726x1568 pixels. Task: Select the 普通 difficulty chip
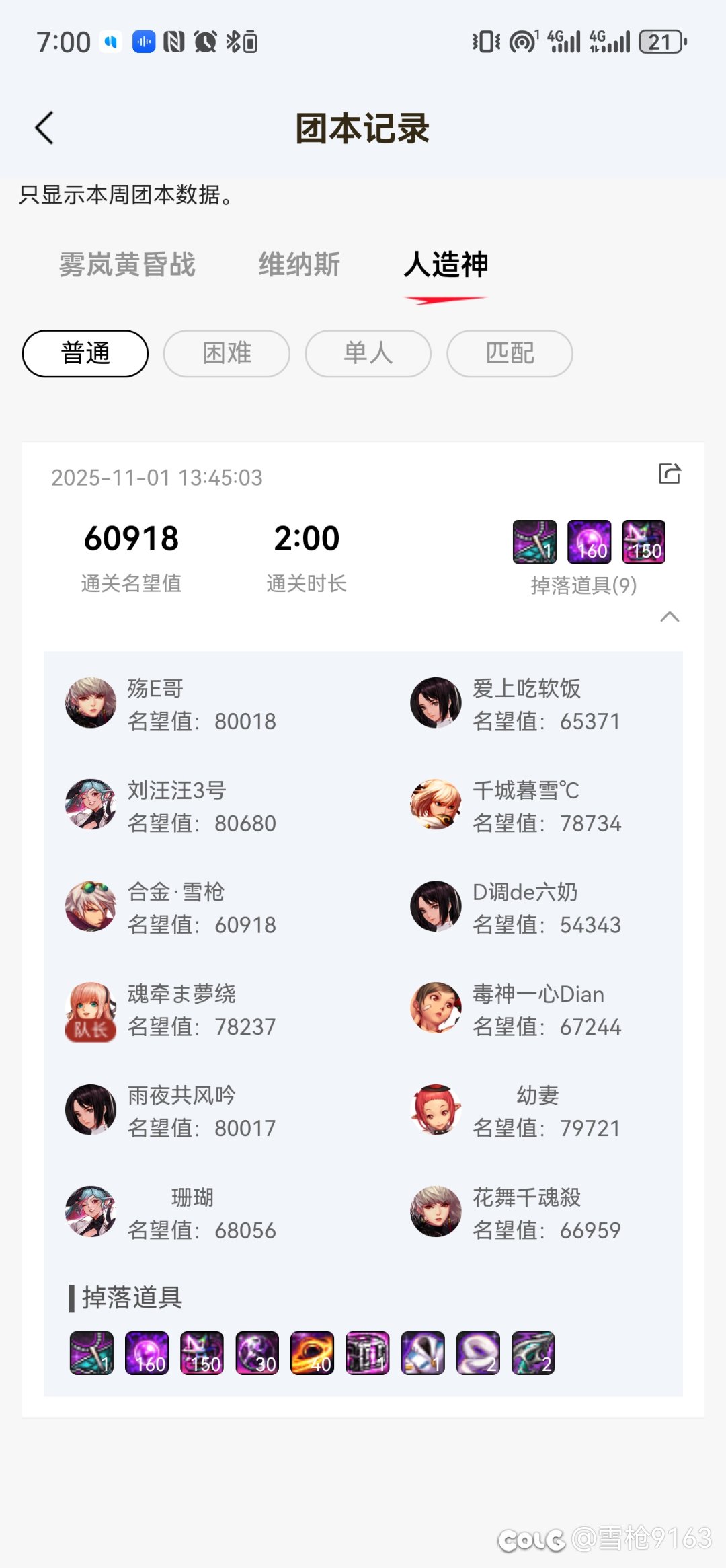tap(85, 353)
